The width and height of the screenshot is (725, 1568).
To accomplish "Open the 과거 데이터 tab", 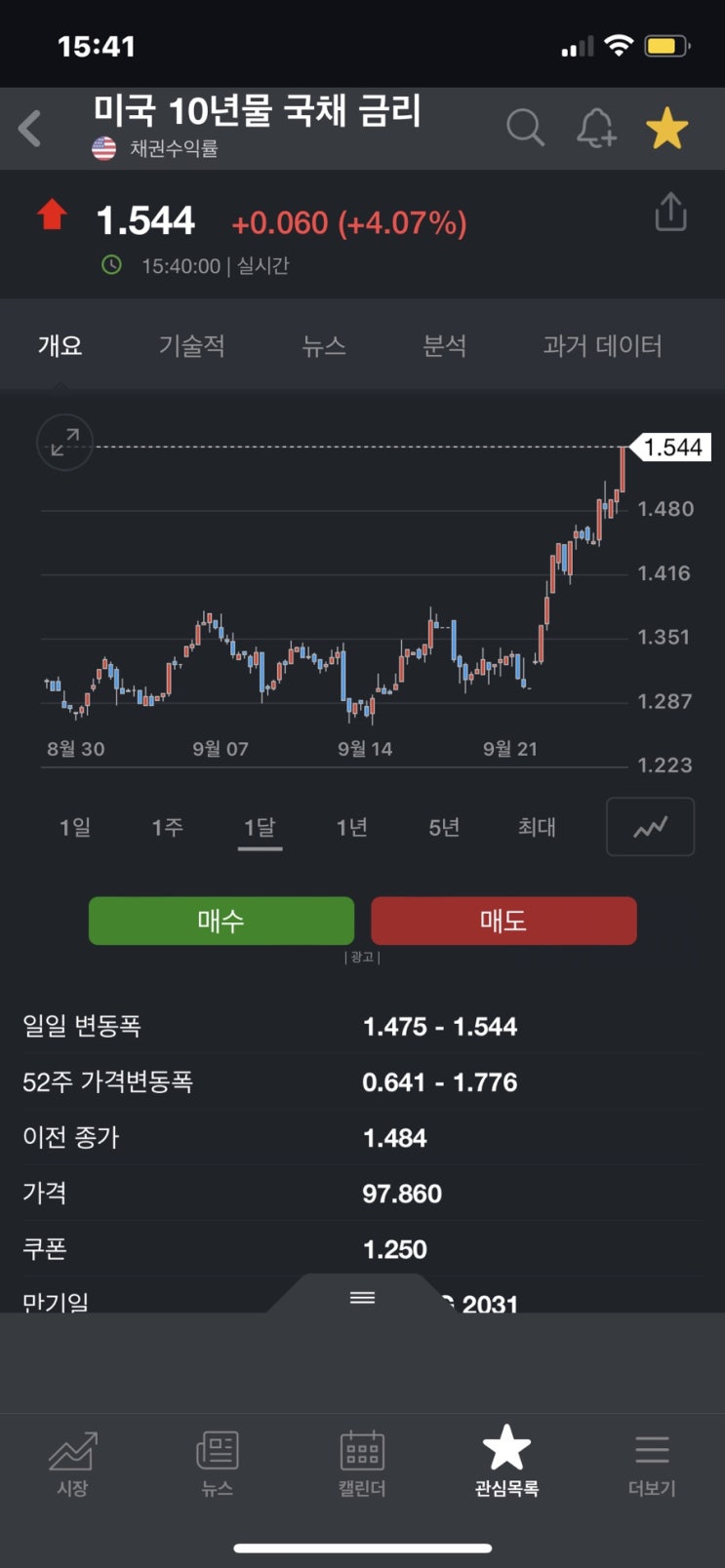I will tap(602, 345).
